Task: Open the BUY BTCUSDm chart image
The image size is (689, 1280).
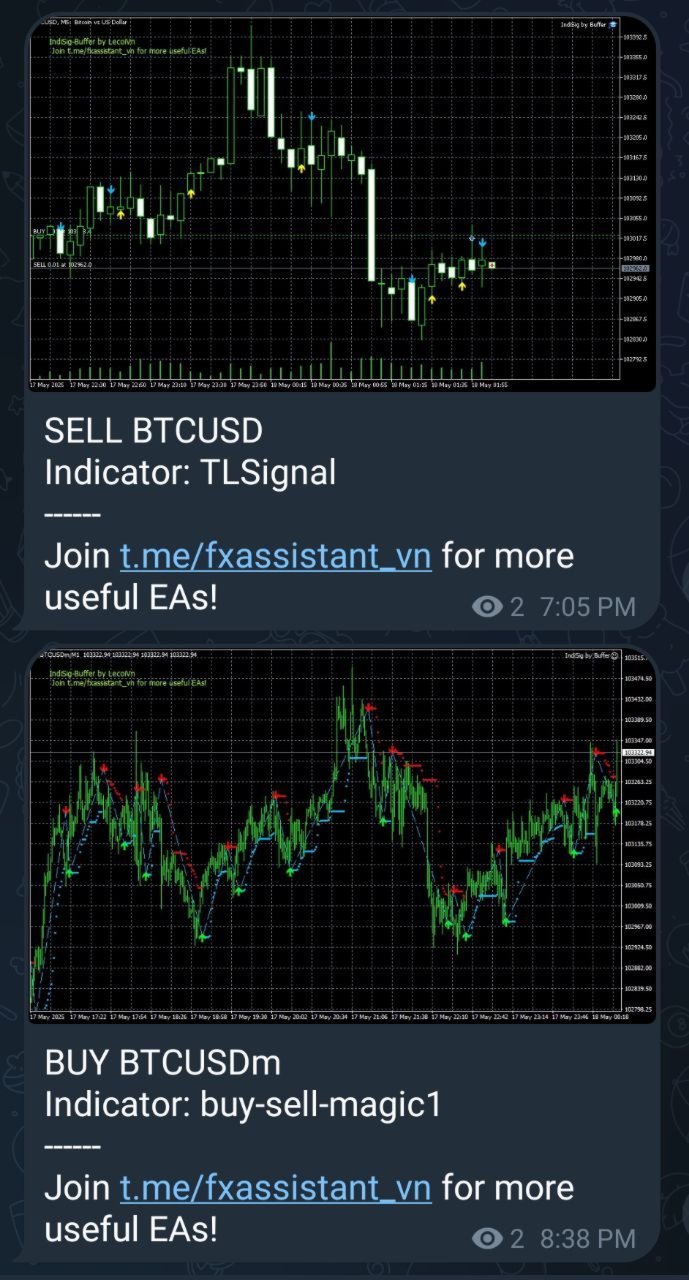Action: 340,835
